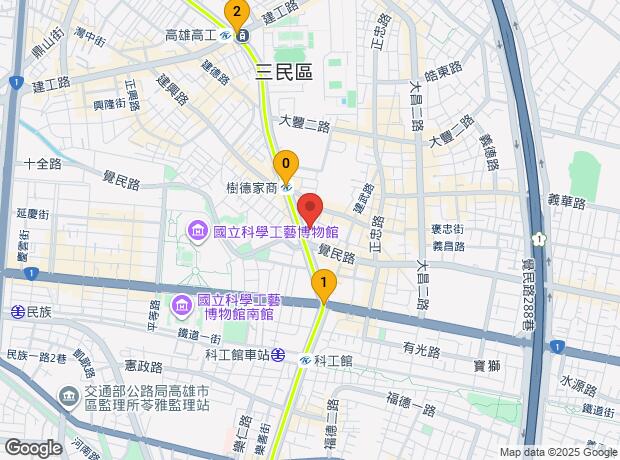620x460 pixels.
Task: Tap the 科工館車站 railway station icon
Action: (x=279, y=354)
